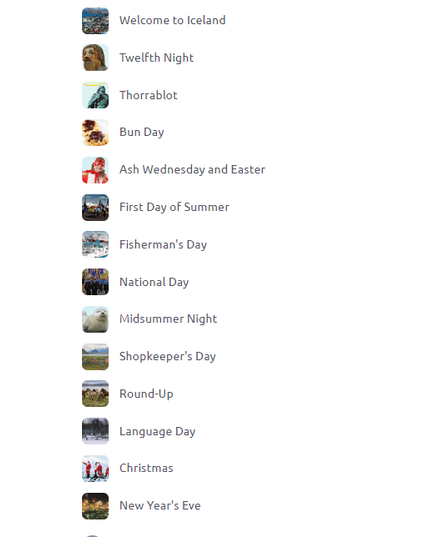The width and height of the screenshot is (435, 537).
Task: Choose New Year's Eve
Action: point(160,505)
